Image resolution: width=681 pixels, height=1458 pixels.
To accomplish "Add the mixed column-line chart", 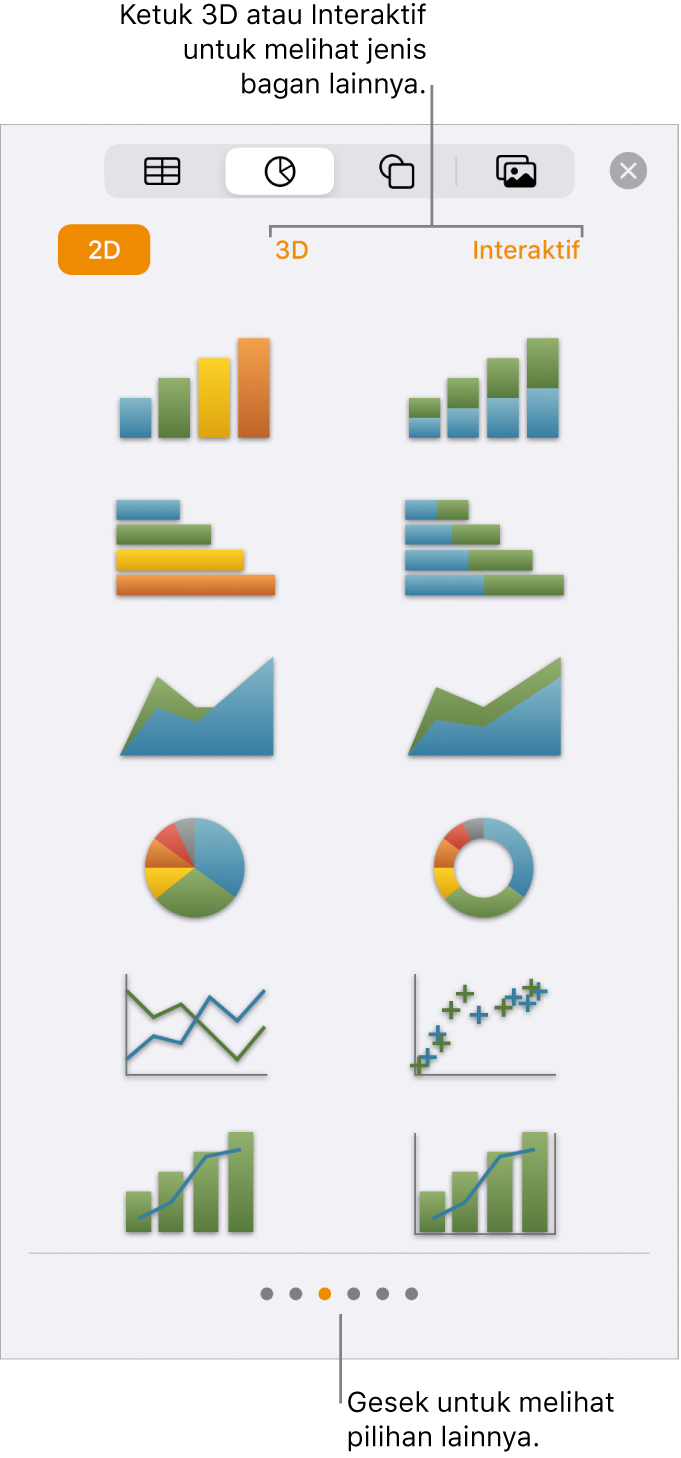I will (x=190, y=1183).
